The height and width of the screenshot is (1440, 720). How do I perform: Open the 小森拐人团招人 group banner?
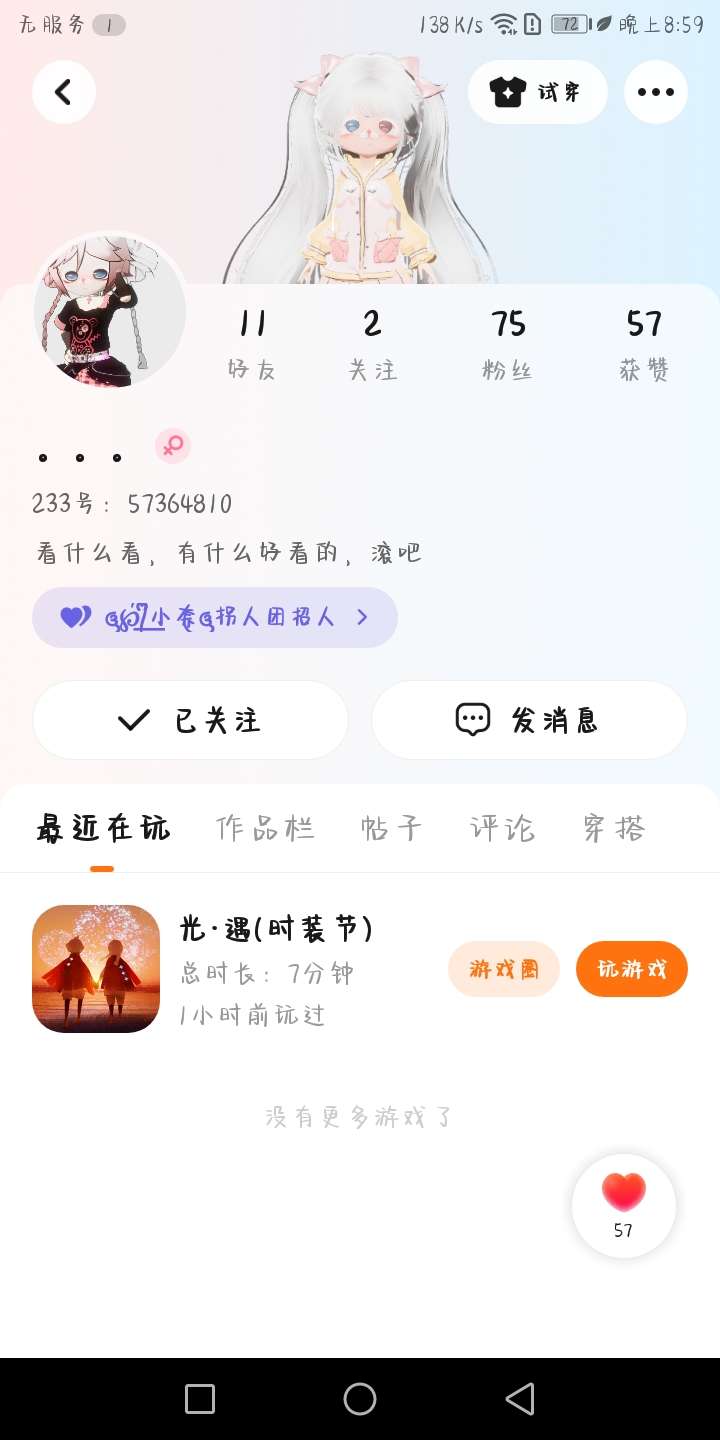pyautogui.click(x=215, y=617)
